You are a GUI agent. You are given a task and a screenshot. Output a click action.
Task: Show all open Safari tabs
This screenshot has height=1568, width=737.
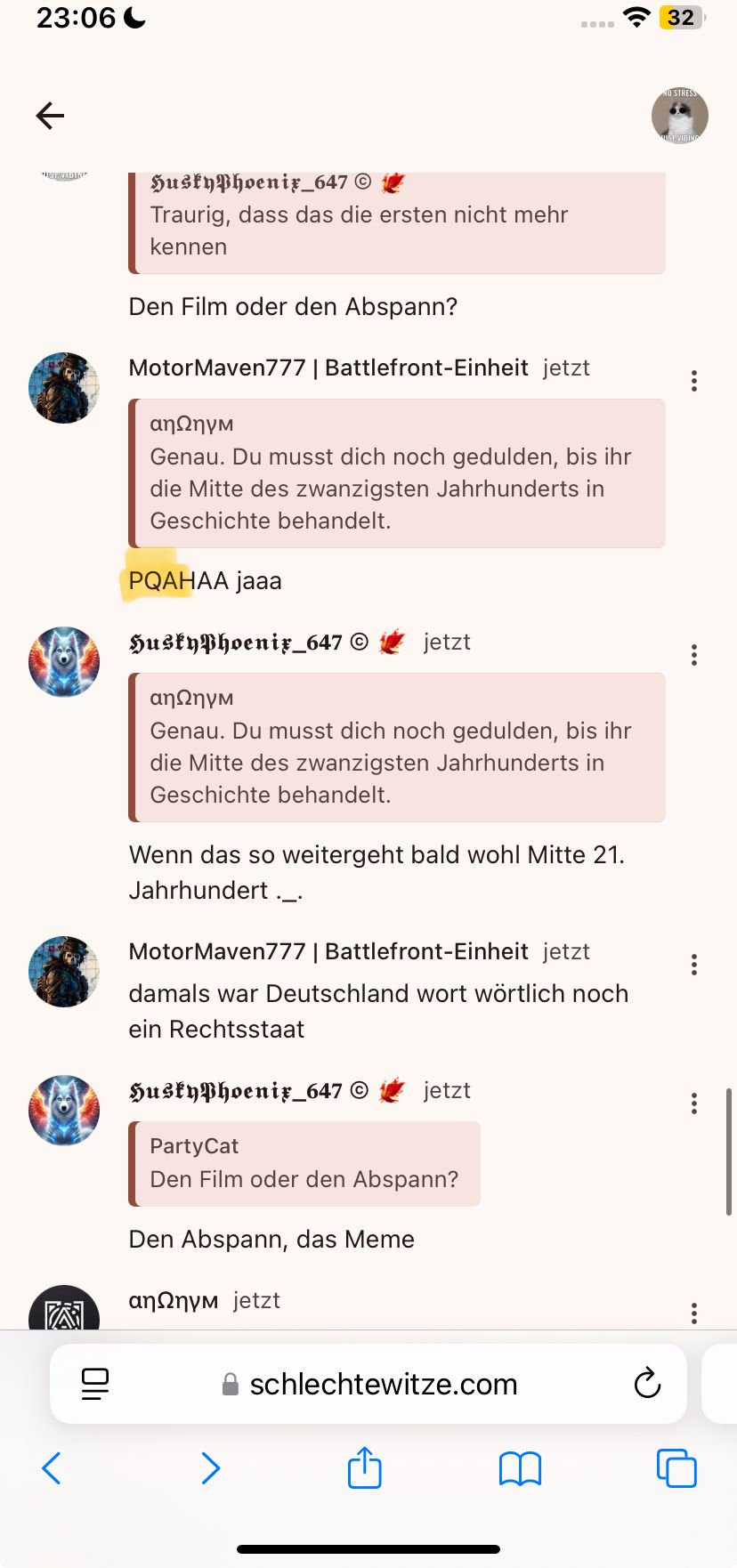point(676,1468)
